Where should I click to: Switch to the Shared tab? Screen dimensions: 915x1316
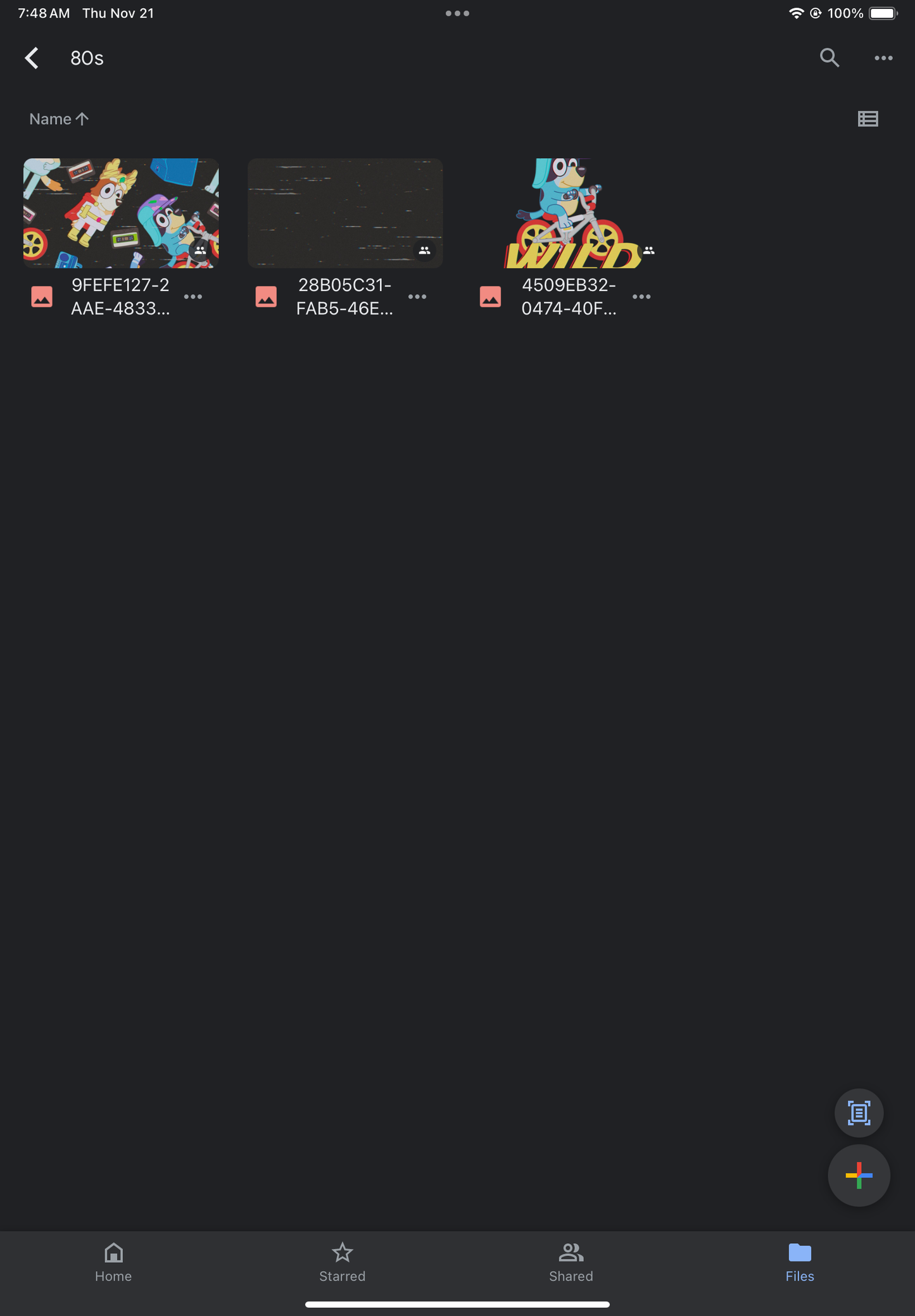[x=571, y=1262]
